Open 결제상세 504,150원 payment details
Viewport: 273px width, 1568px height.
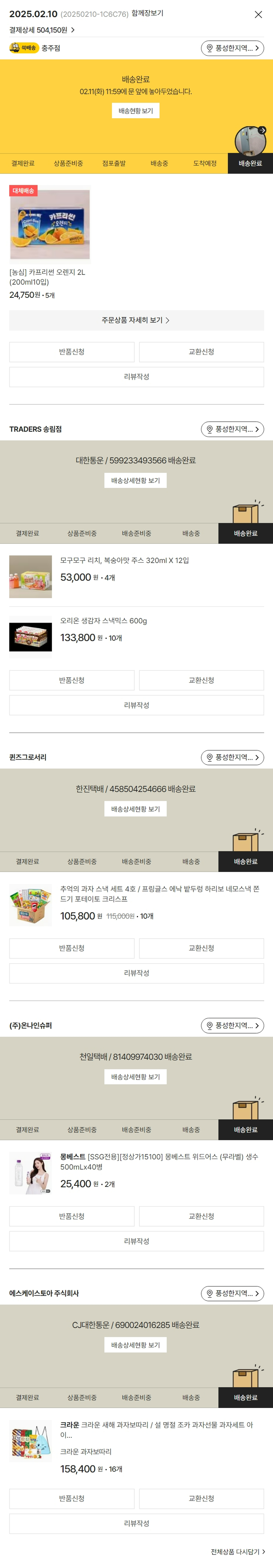pyautogui.click(x=42, y=30)
